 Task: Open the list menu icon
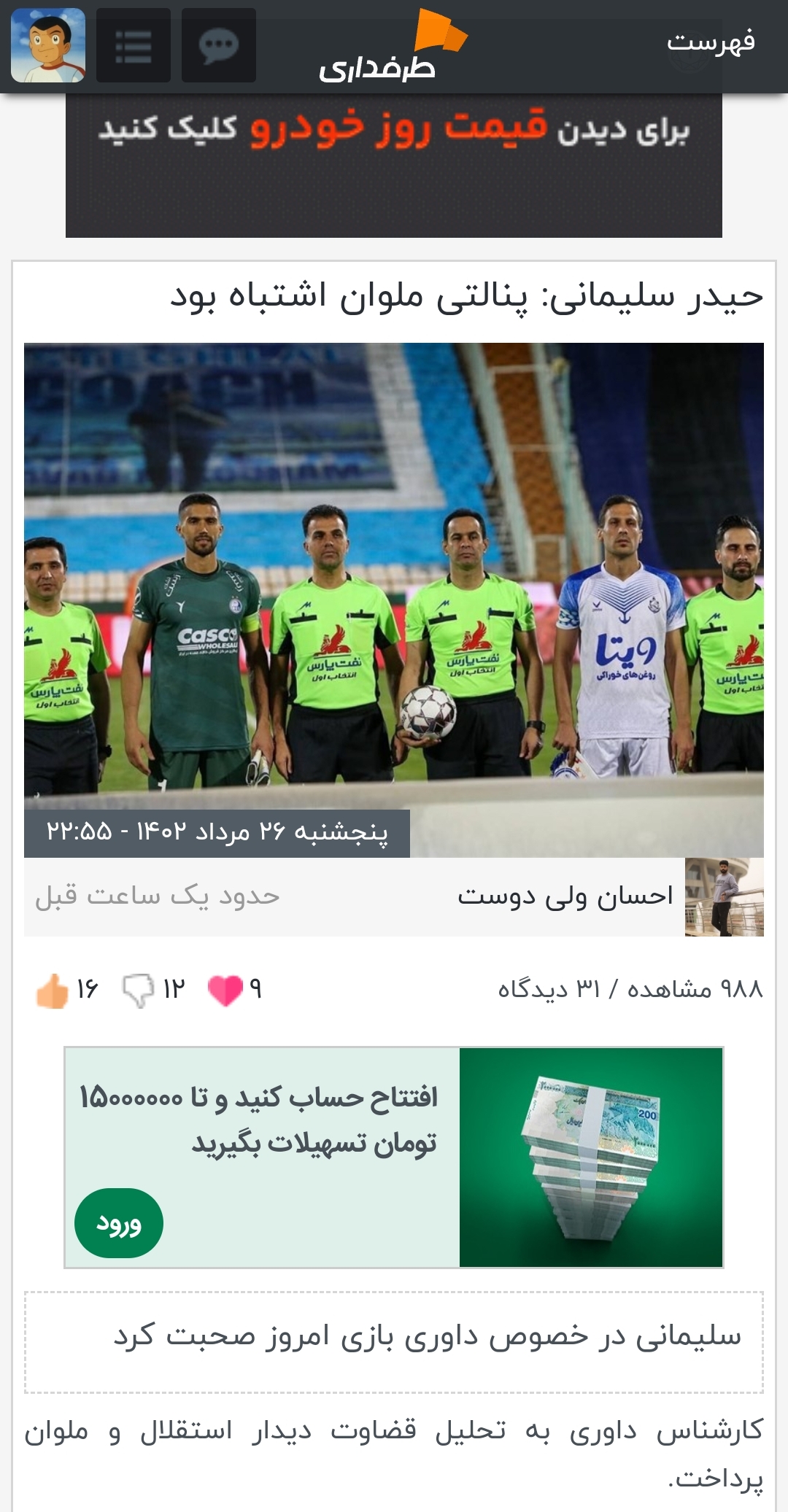[x=134, y=45]
